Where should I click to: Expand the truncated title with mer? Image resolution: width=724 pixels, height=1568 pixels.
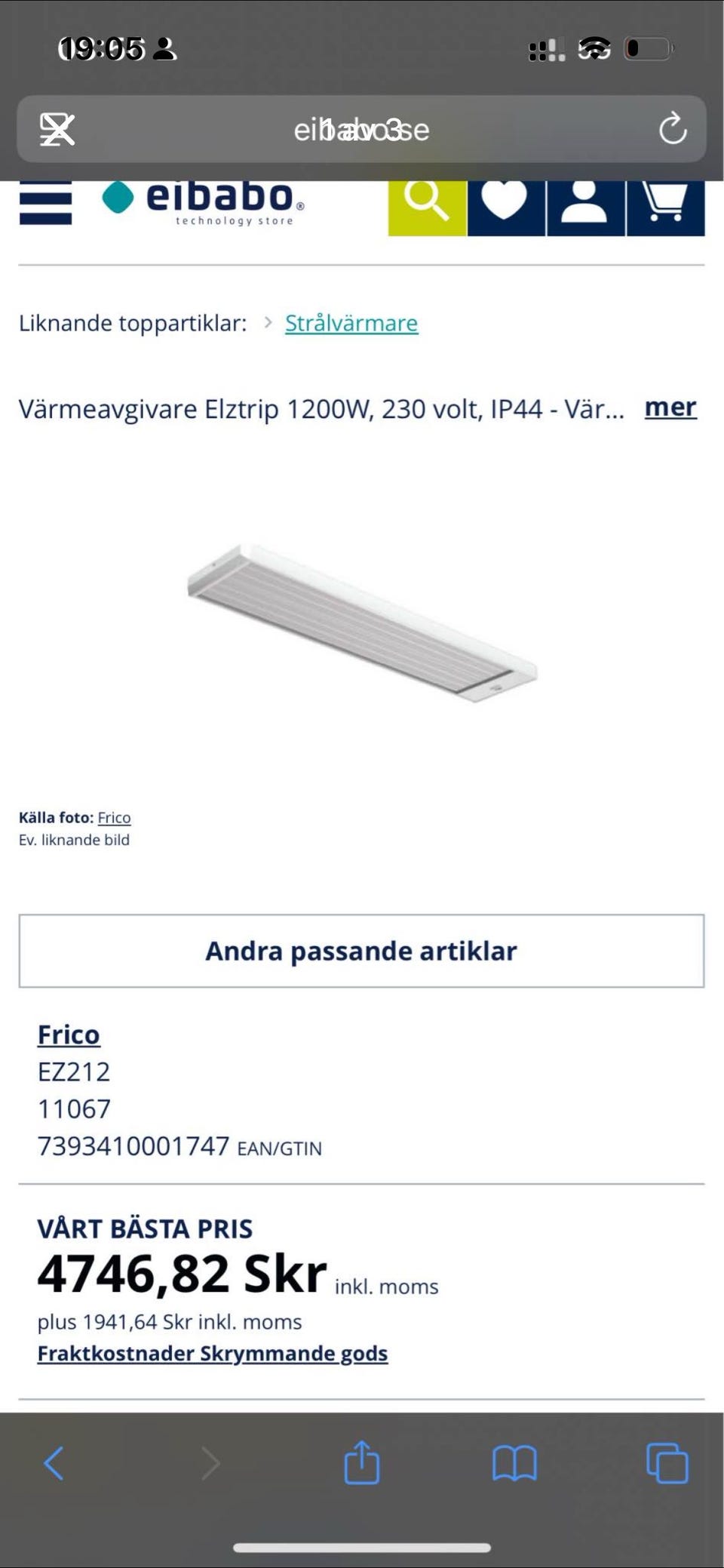(670, 407)
